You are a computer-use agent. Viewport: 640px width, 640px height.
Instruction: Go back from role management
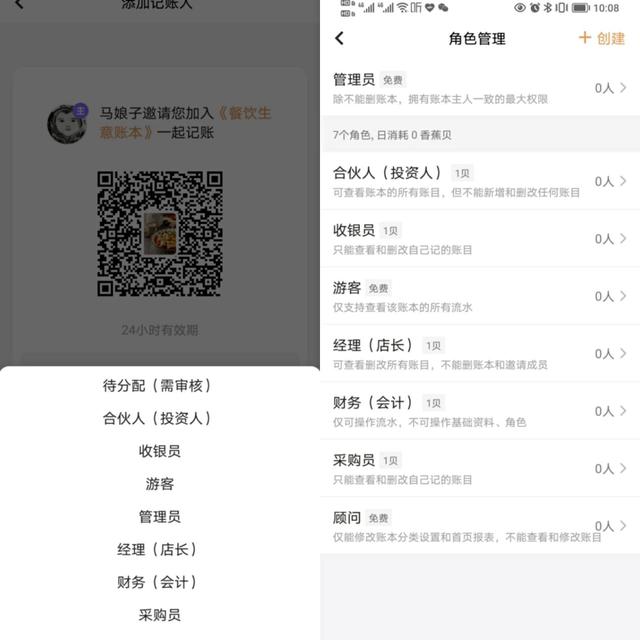tap(339, 38)
